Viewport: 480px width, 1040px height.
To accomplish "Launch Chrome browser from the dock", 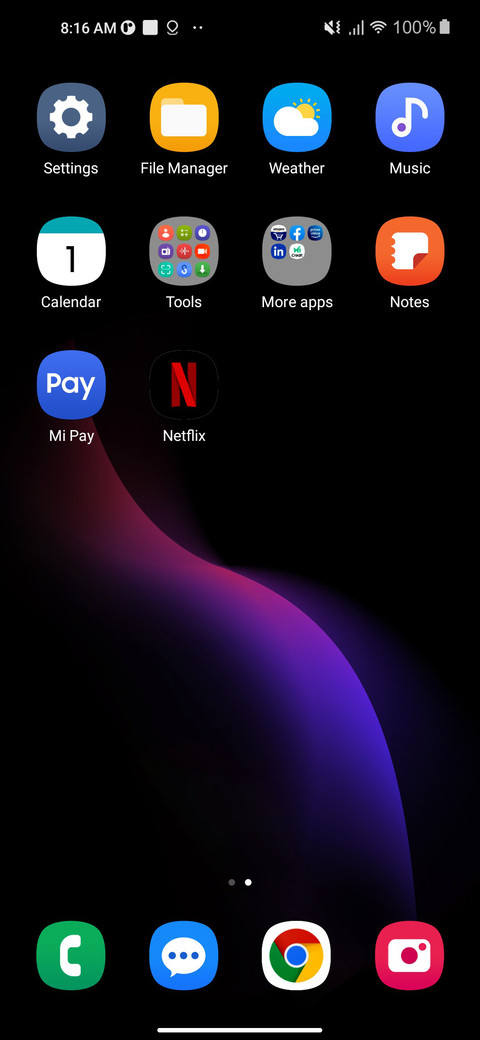I will [296, 955].
